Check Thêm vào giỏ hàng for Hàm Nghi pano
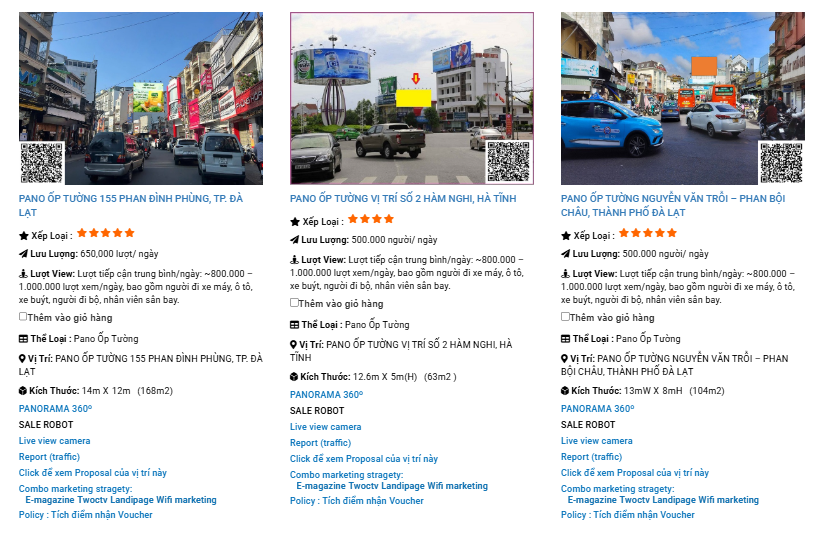This screenshot has height=541, width=819. coord(295,302)
